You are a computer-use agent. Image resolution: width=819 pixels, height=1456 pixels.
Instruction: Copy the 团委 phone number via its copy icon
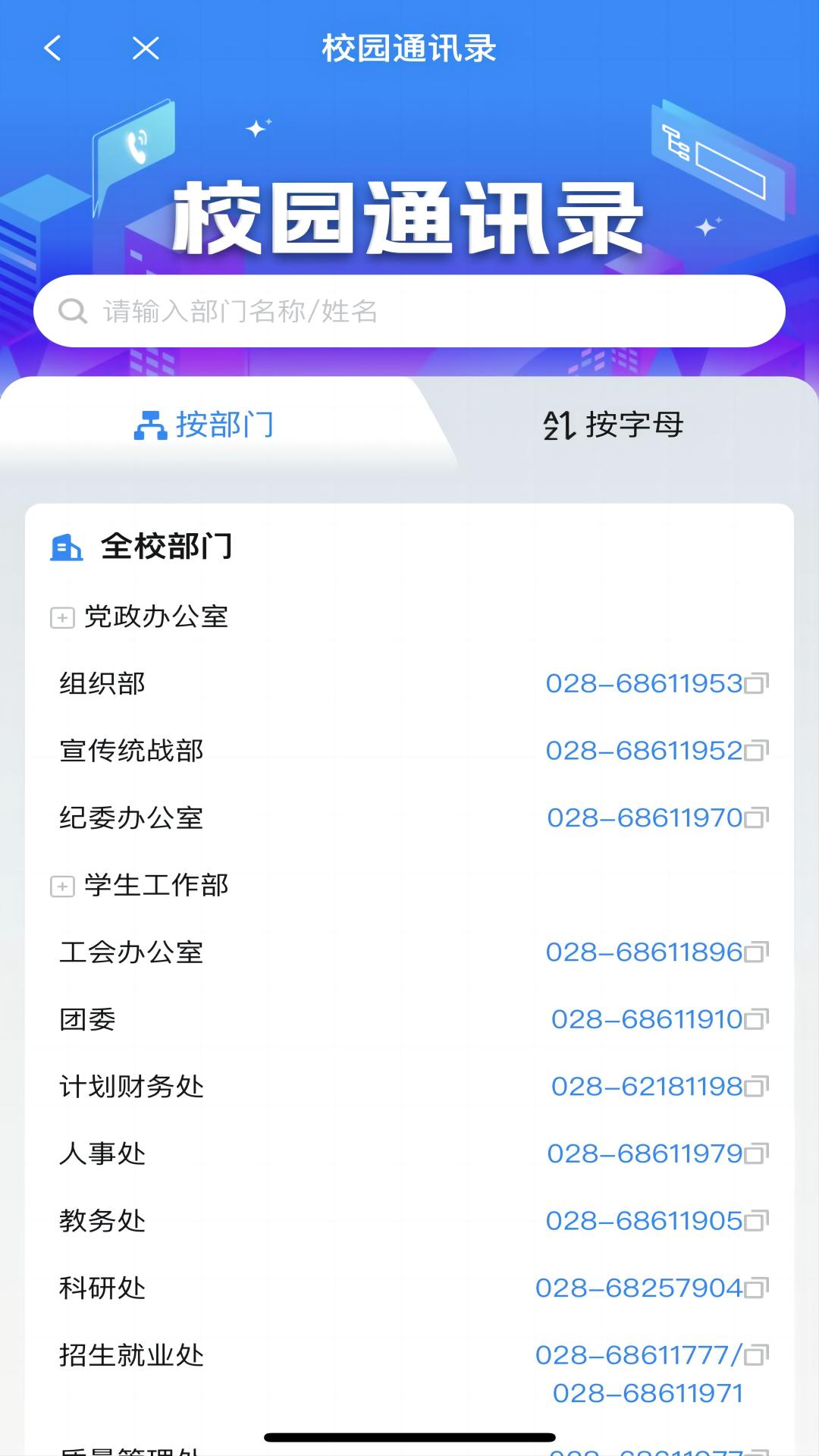coord(757,1019)
